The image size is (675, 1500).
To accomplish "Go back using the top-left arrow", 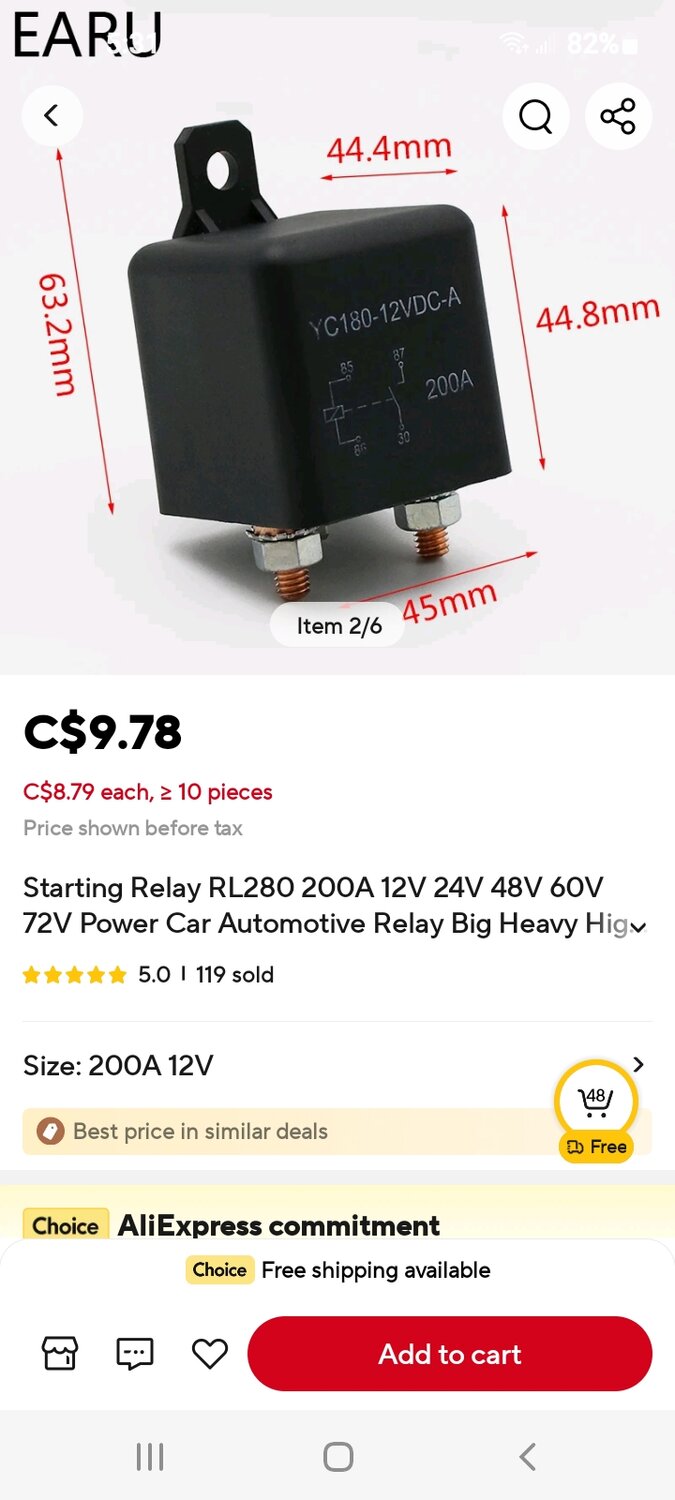I will (52, 116).
